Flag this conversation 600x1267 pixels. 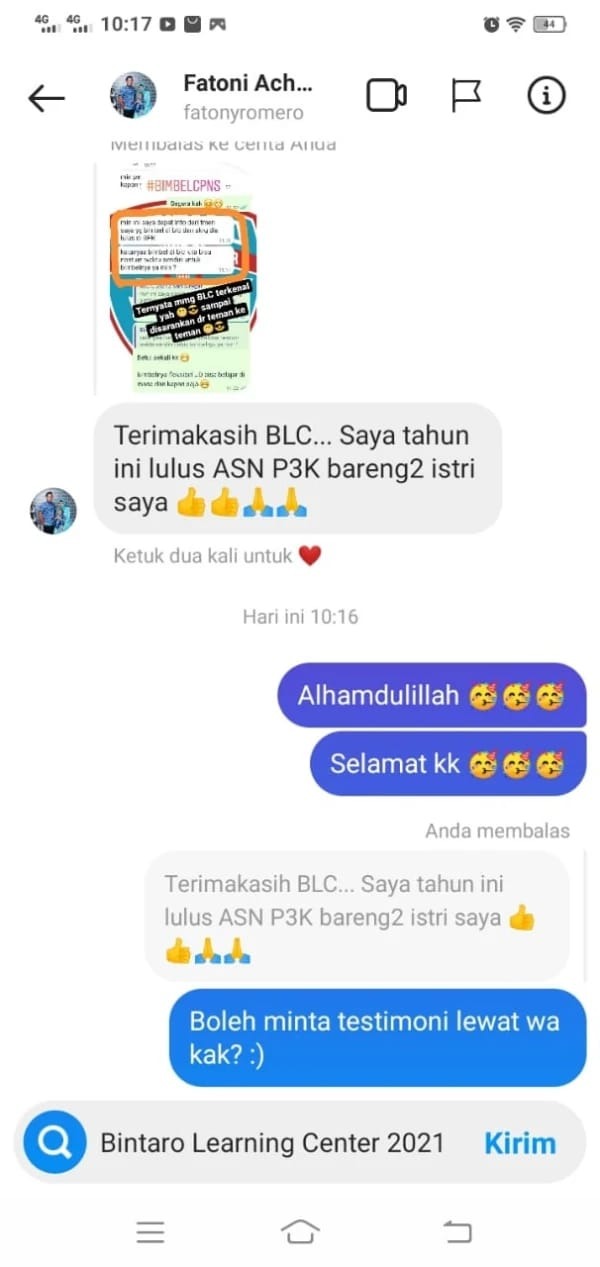tap(467, 96)
